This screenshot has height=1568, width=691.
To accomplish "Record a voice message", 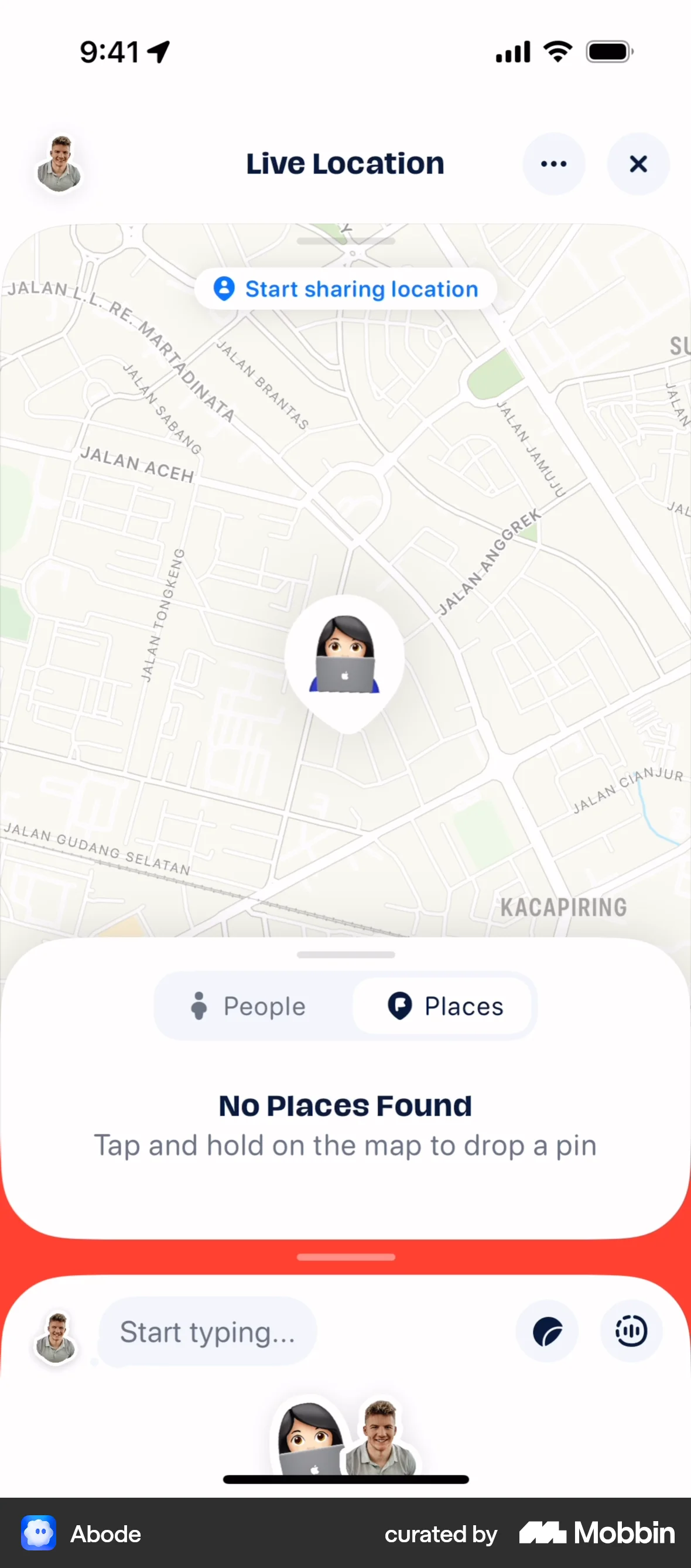I will pos(630,1331).
